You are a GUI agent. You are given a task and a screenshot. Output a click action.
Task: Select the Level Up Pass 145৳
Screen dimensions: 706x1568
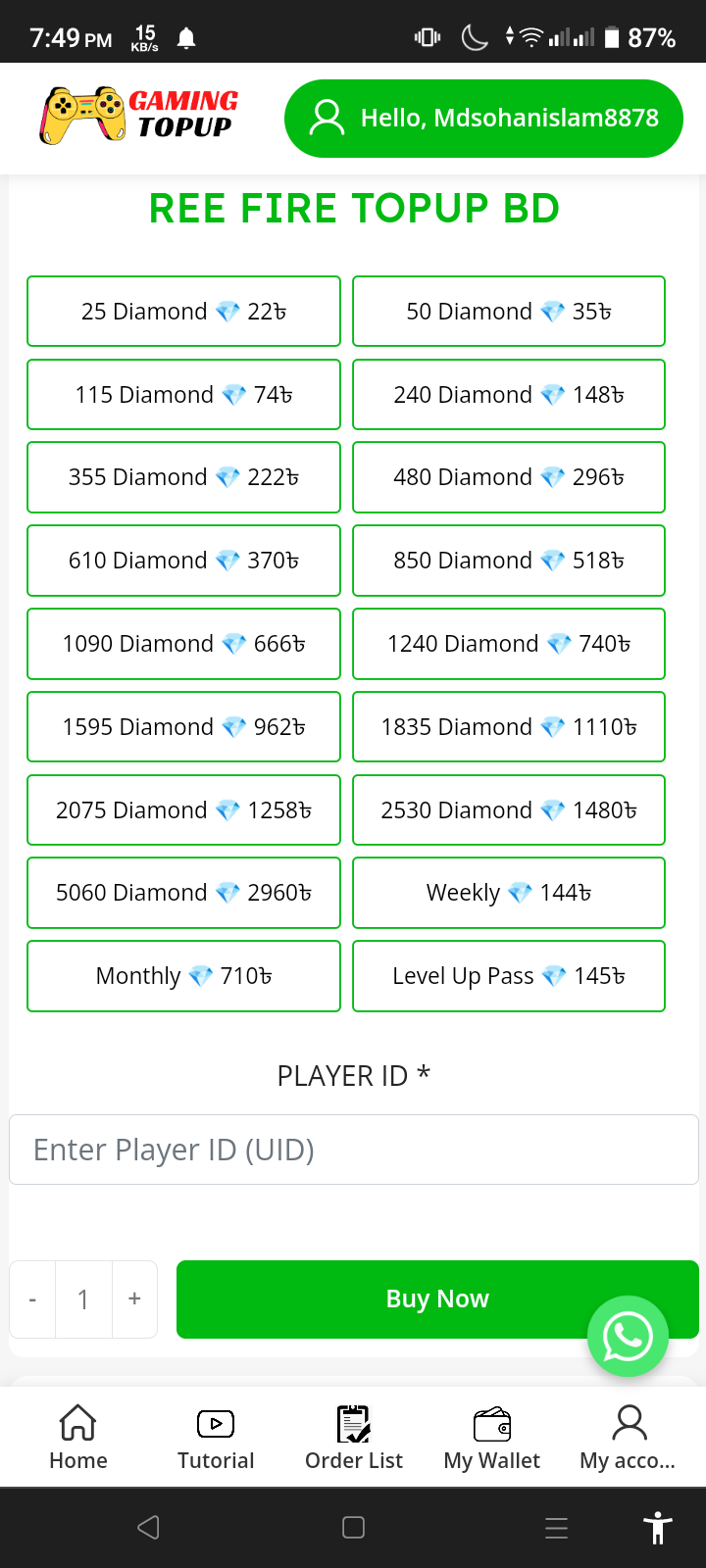[509, 976]
